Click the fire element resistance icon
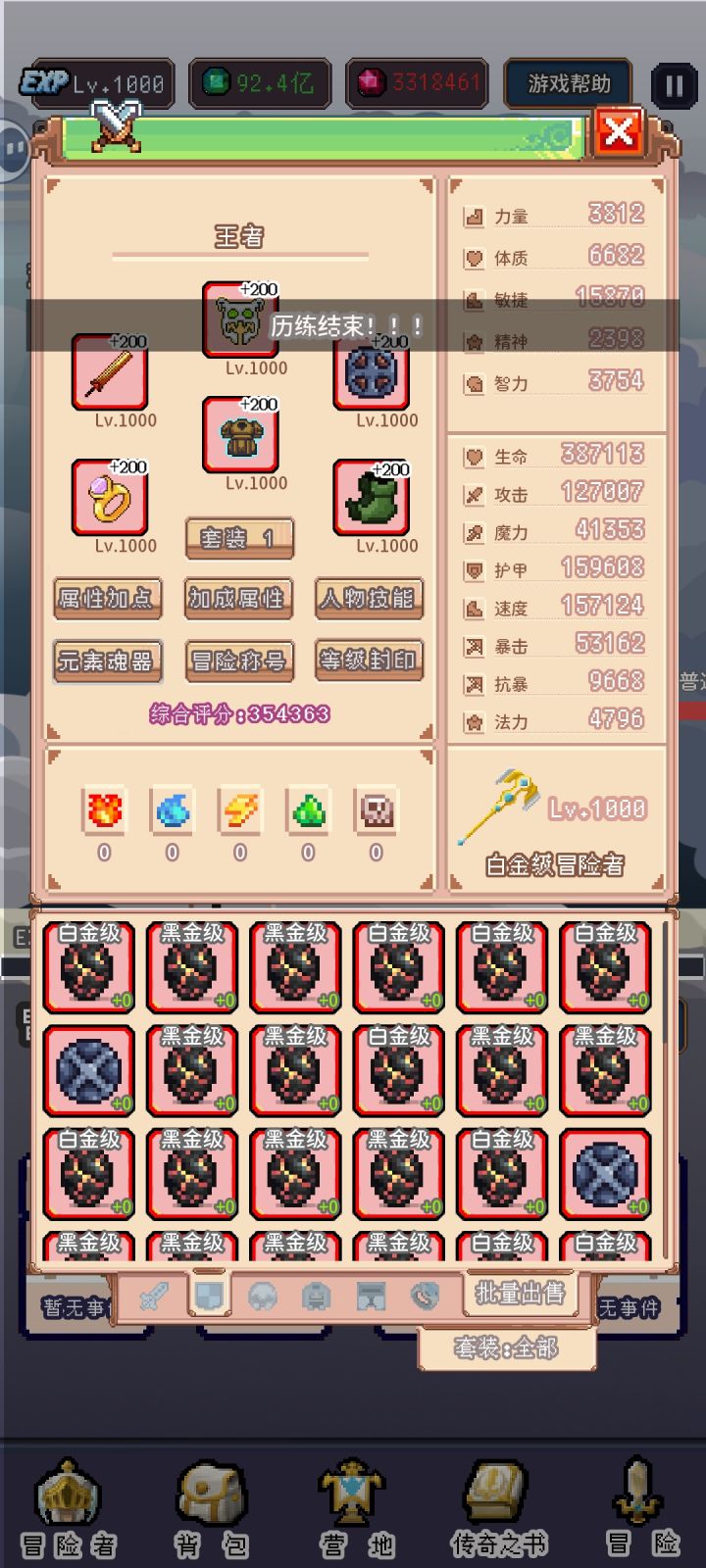The image size is (706, 1568). point(104,810)
